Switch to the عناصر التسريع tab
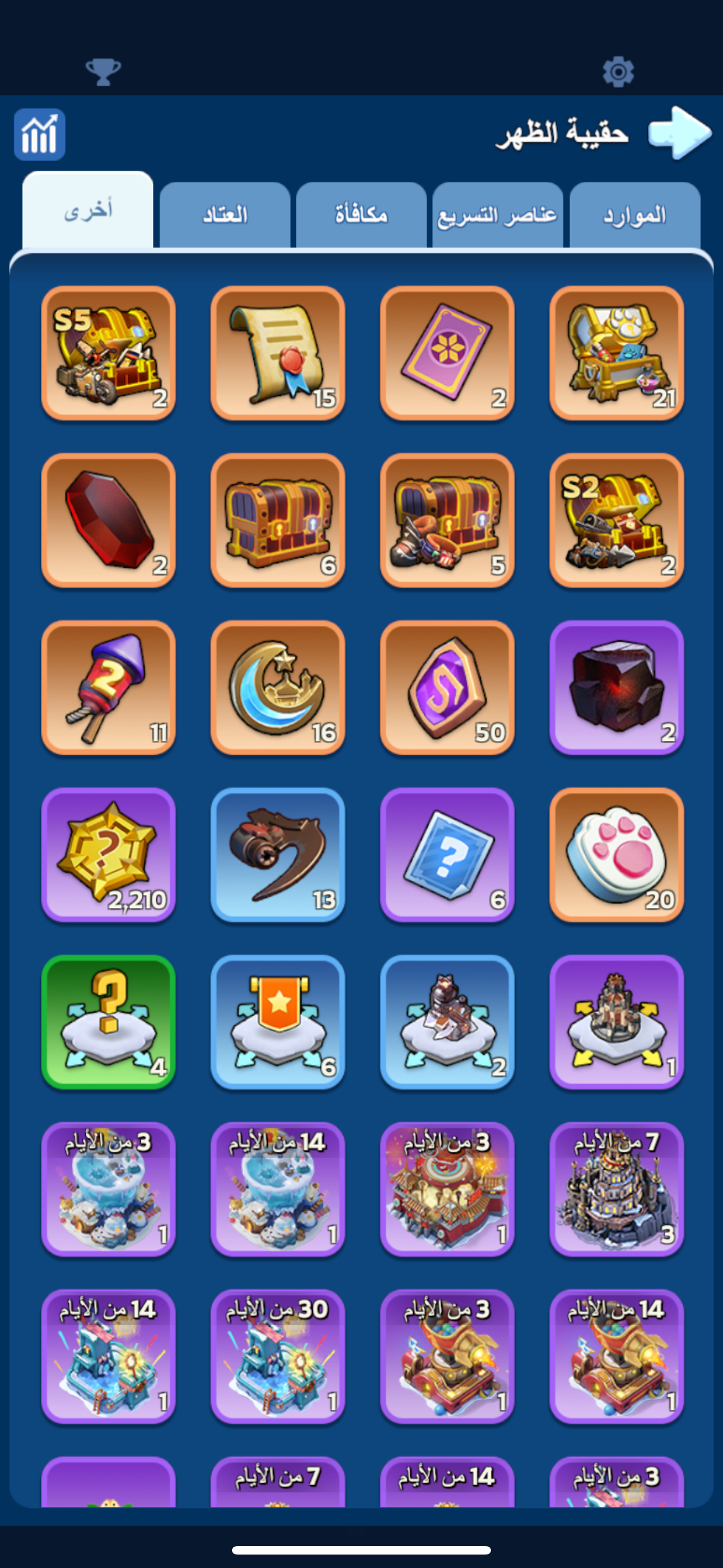 point(497,215)
